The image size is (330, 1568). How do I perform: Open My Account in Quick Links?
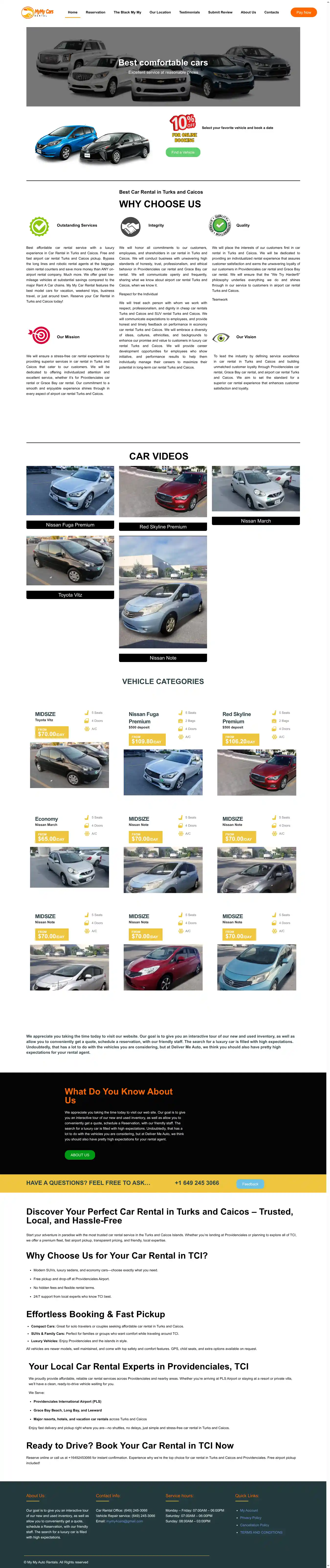click(249, 1510)
